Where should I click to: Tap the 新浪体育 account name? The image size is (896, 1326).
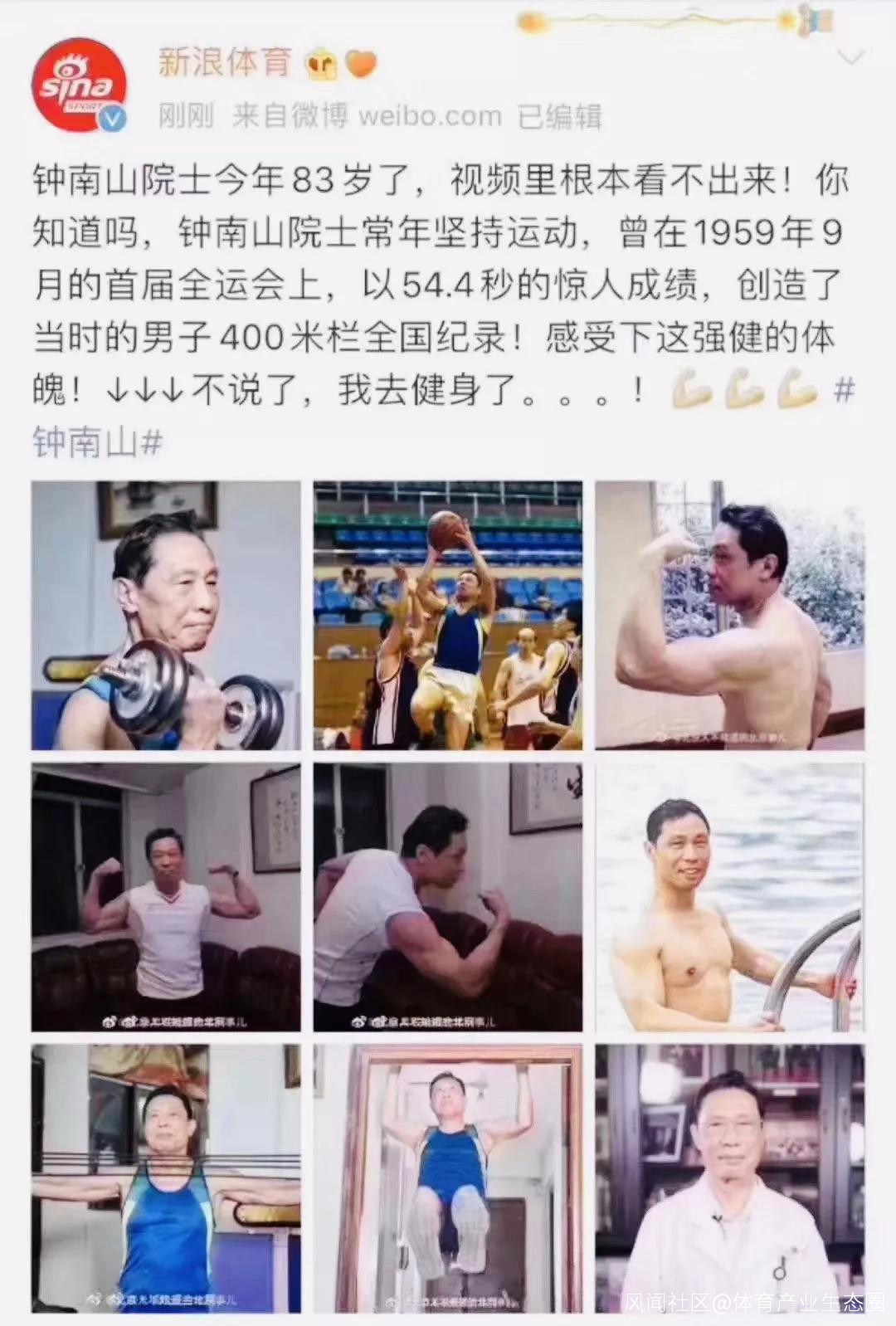[x=226, y=62]
